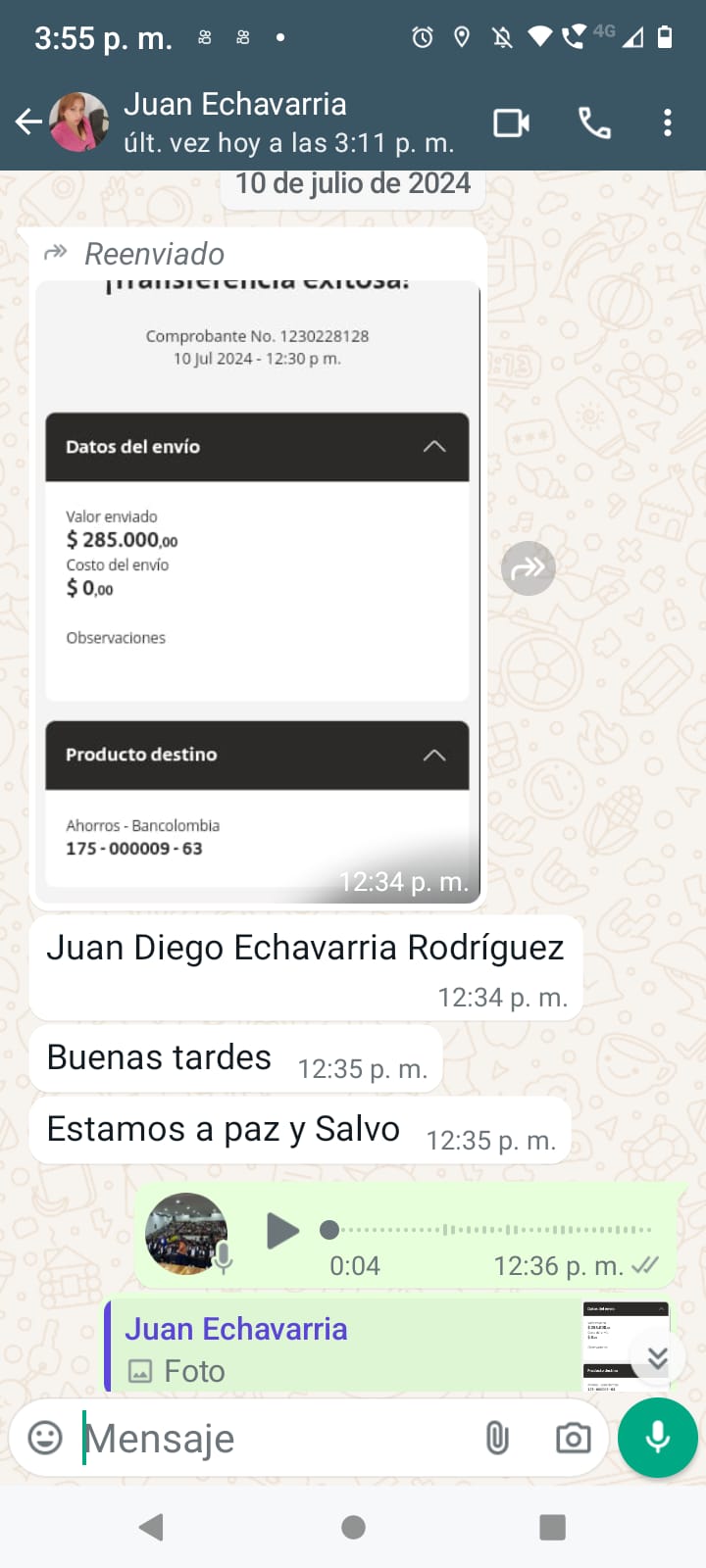Start a voice call with Juan
Image resolution: width=706 pixels, height=1568 pixels.
[594, 123]
